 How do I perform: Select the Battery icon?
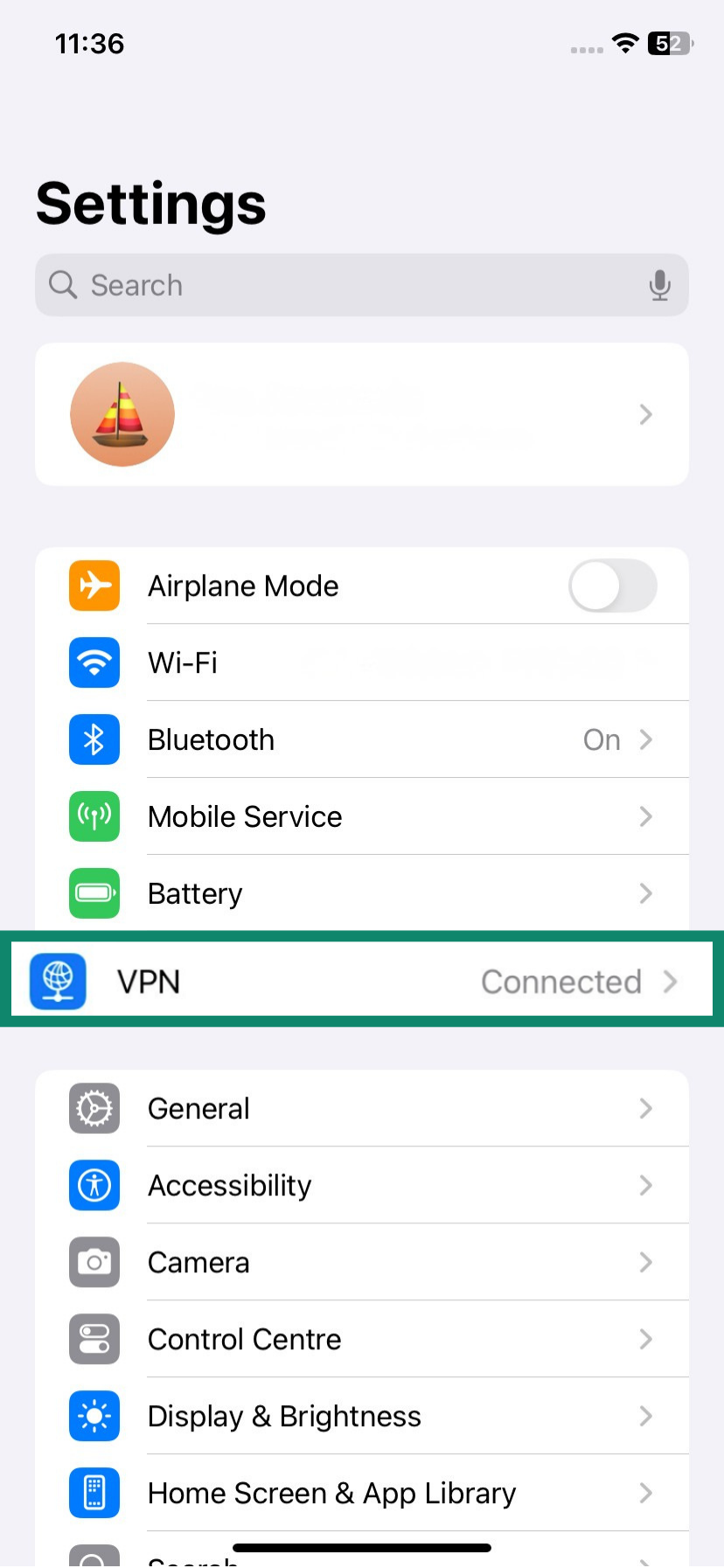94,893
